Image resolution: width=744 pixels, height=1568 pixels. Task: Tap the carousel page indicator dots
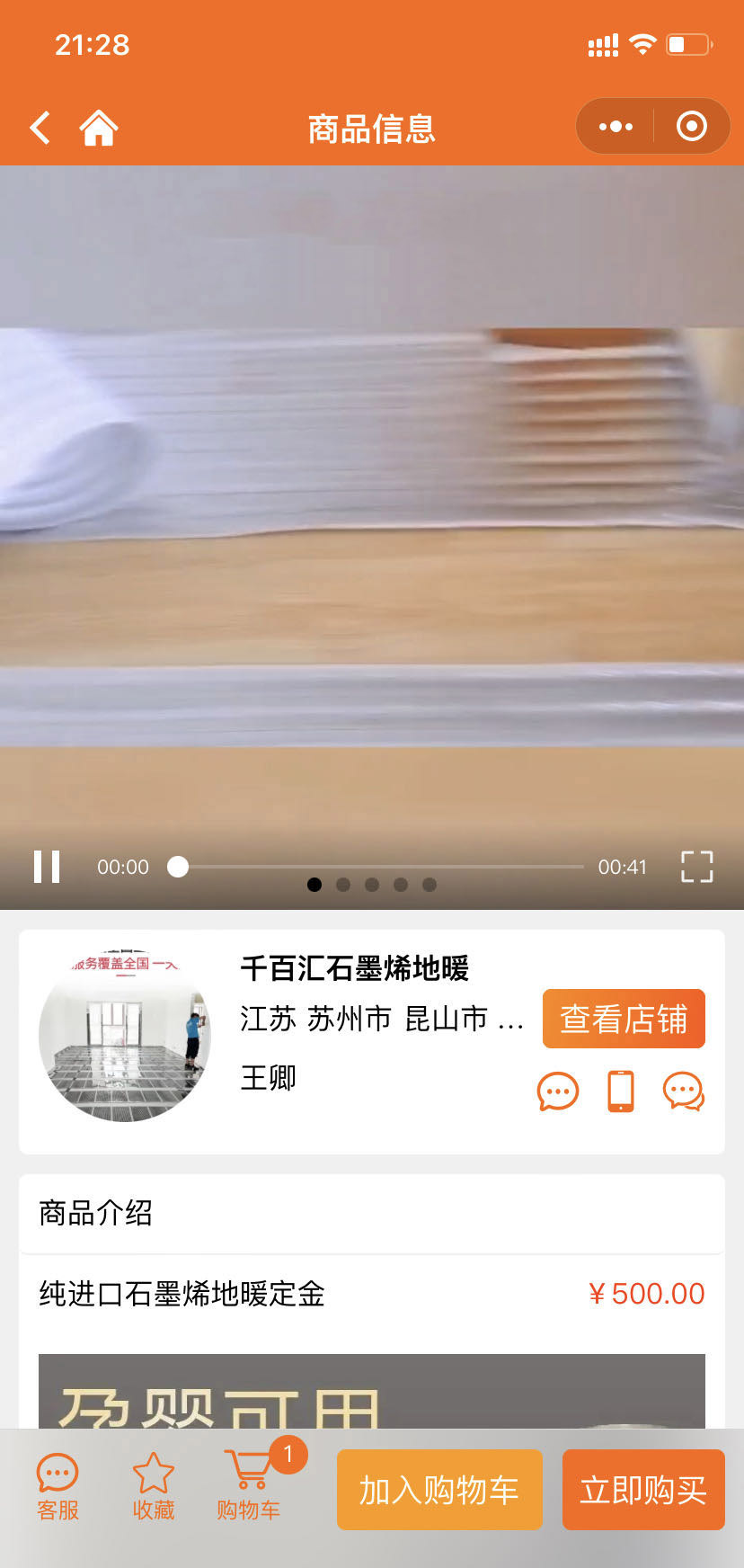coord(372,885)
